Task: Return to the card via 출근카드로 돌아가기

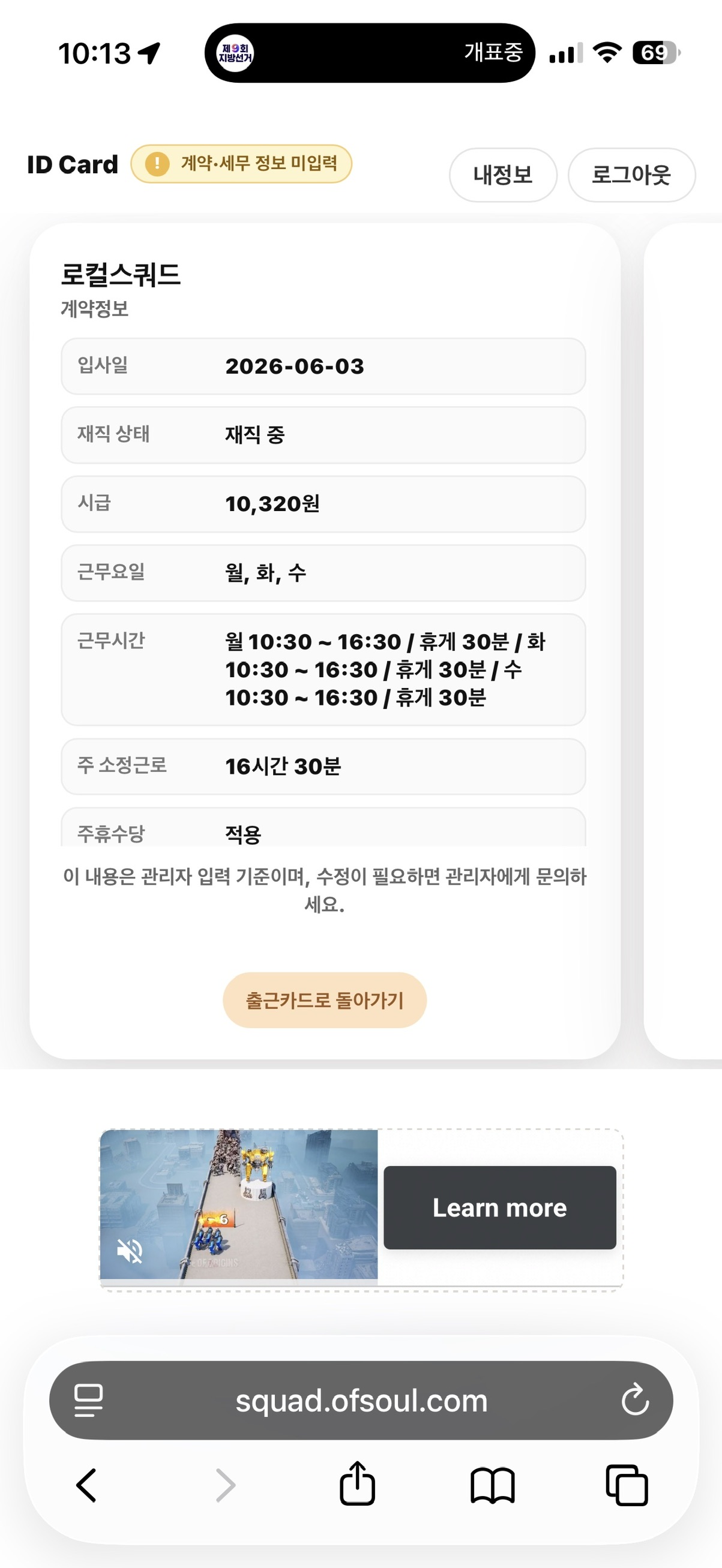Action: point(325,1000)
